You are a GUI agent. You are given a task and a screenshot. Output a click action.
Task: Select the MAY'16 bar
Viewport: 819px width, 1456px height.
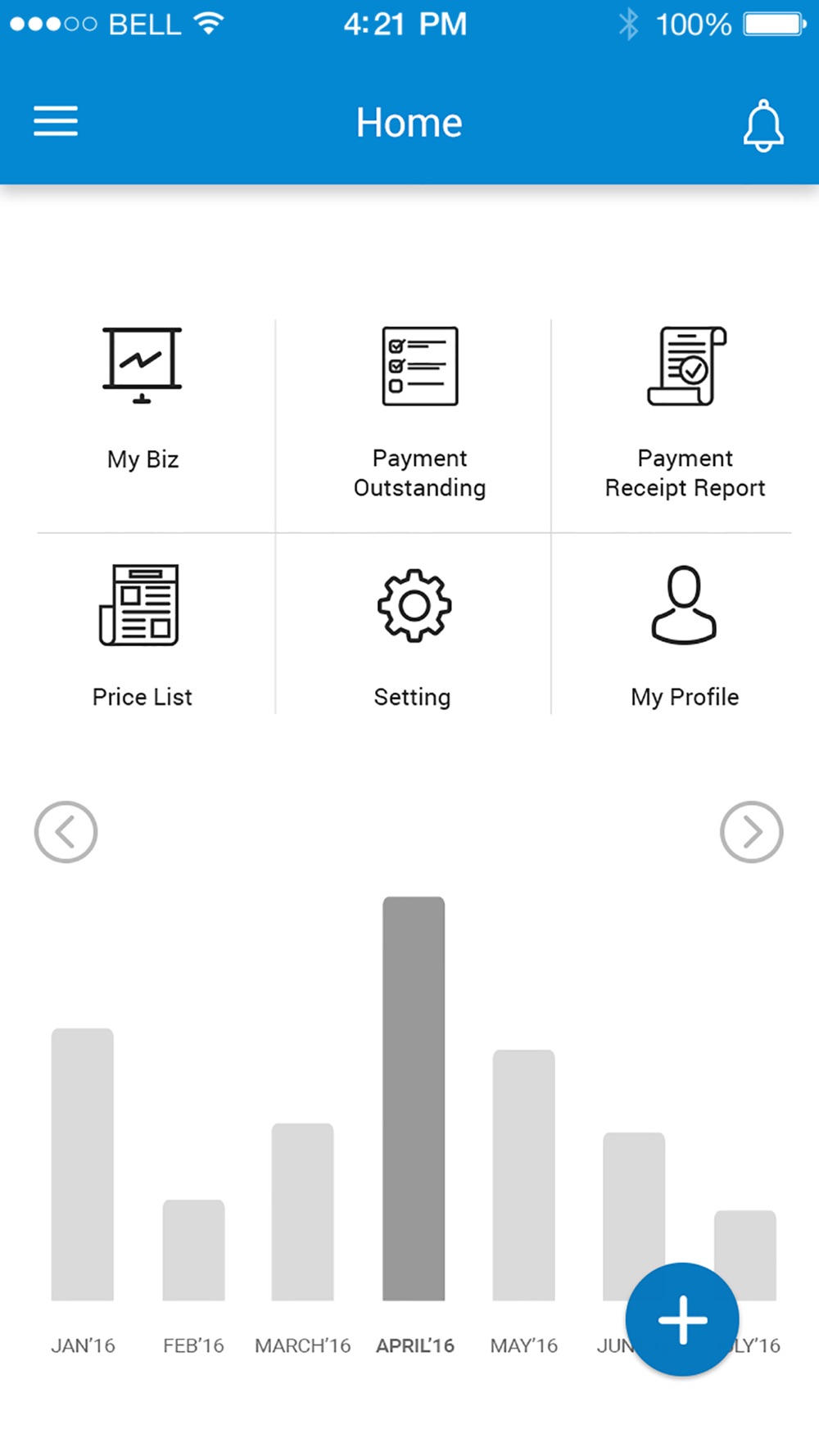pyautogui.click(x=523, y=1174)
